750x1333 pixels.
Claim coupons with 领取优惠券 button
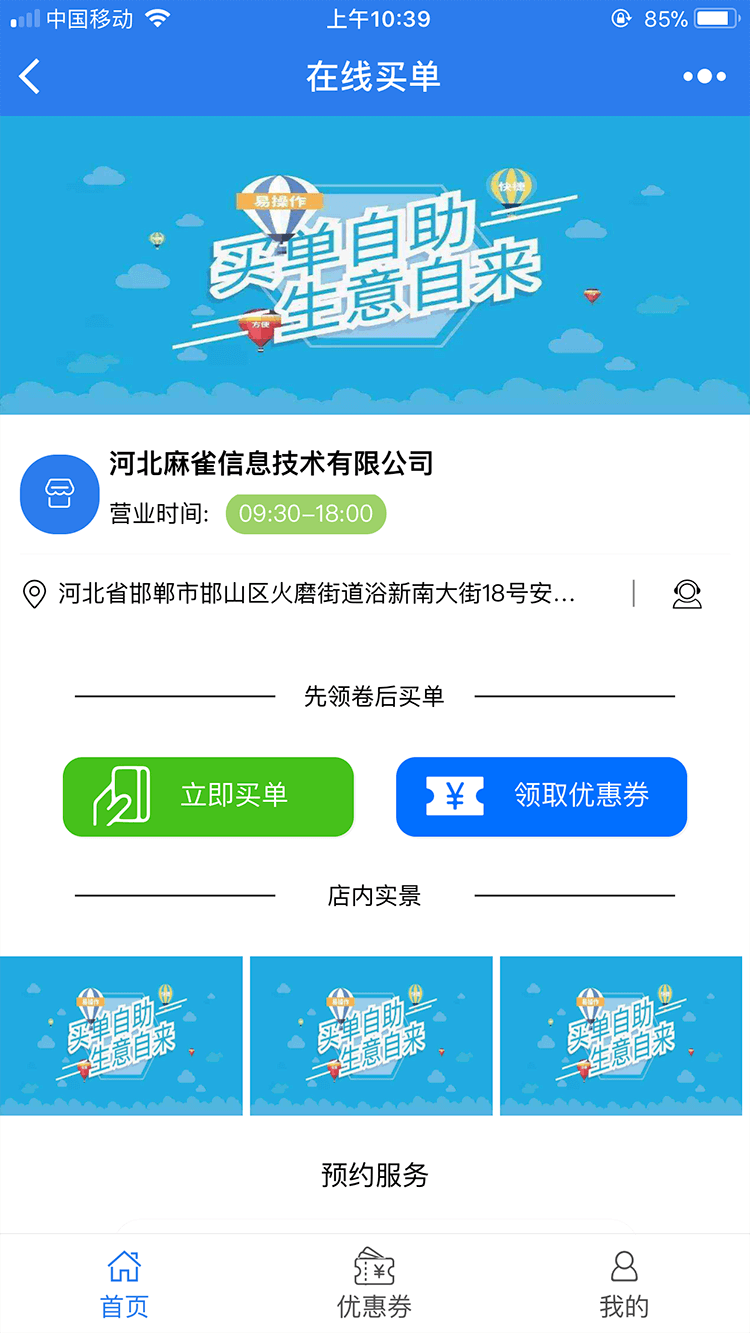[541, 796]
